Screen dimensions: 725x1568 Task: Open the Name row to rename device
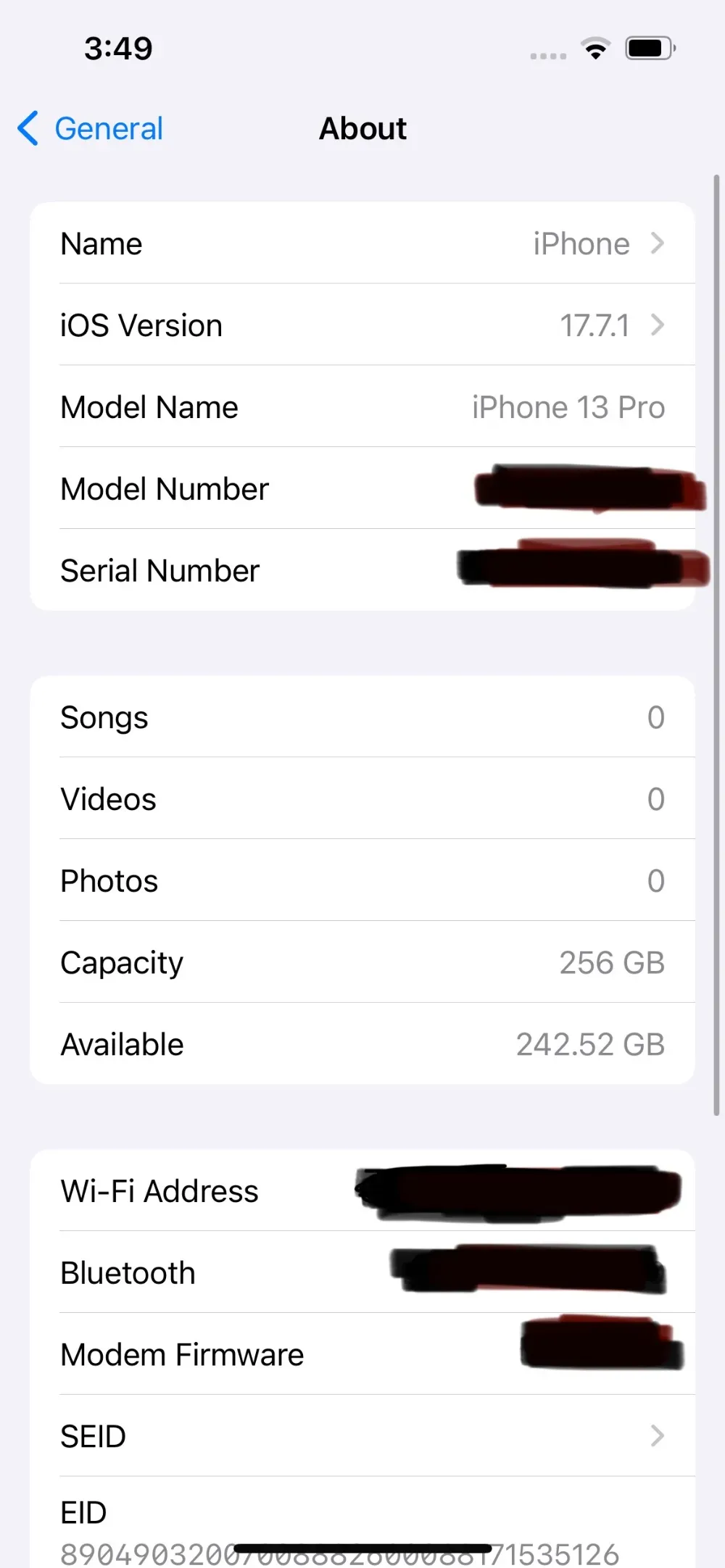point(362,243)
